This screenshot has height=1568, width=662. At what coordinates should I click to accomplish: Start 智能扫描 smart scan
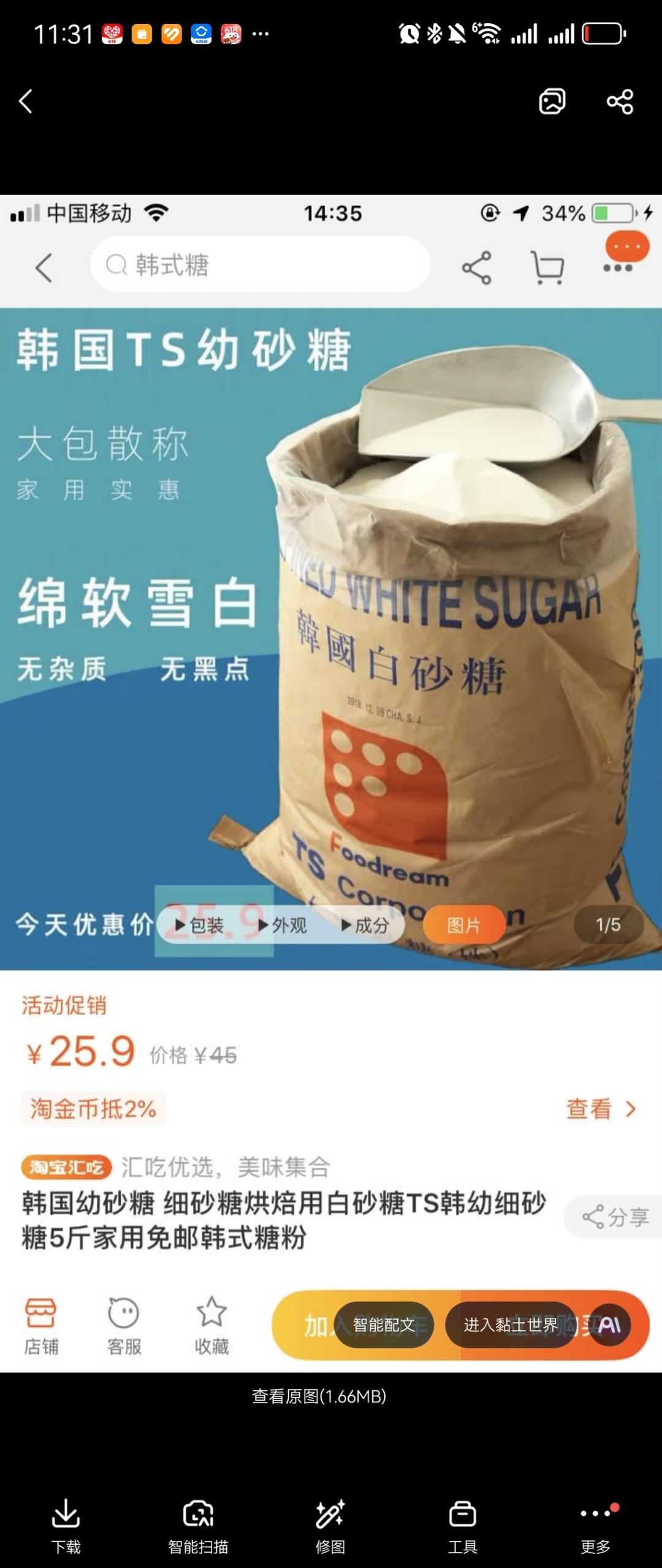coord(198,1525)
